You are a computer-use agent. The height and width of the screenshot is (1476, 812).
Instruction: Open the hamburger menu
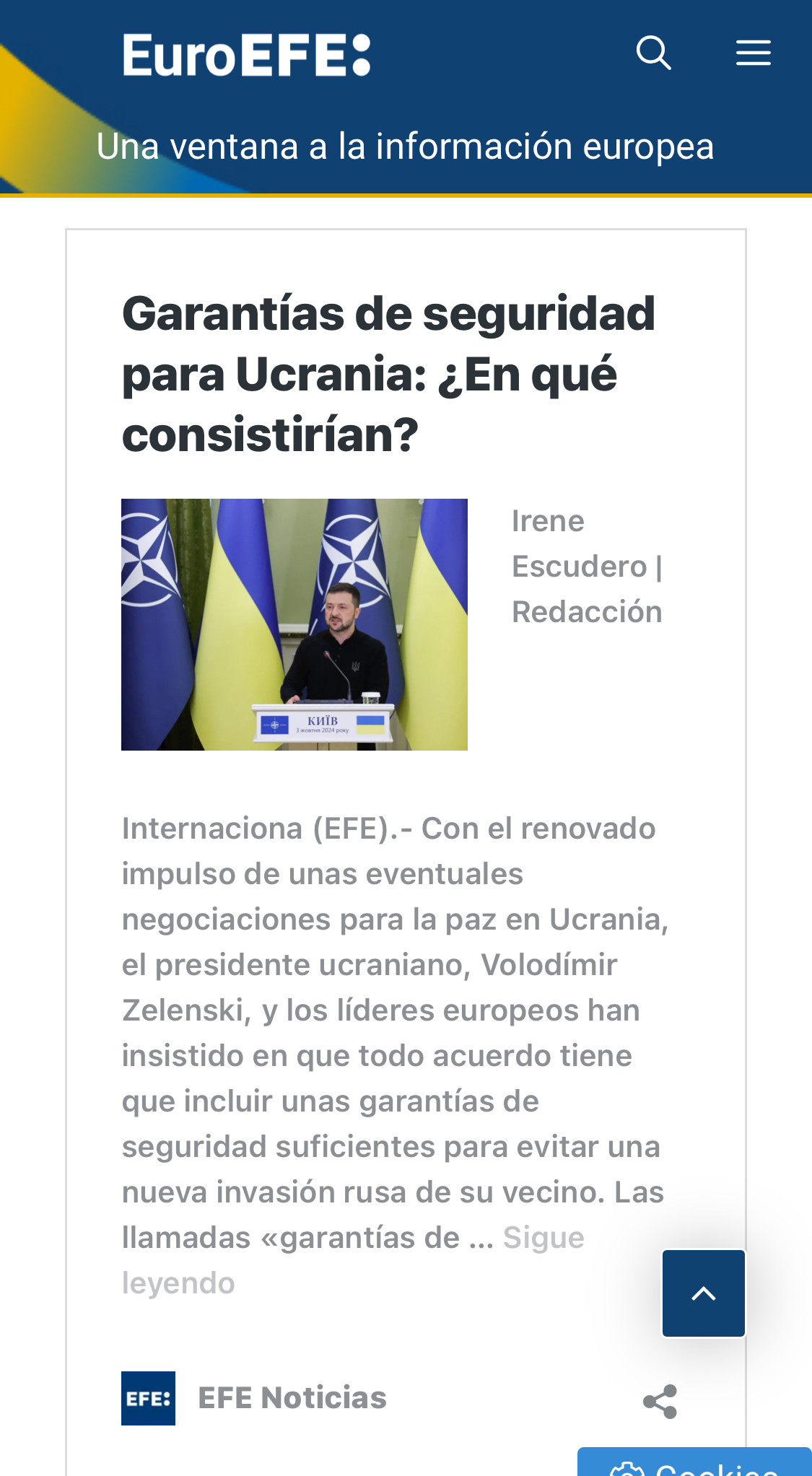tap(753, 53)
